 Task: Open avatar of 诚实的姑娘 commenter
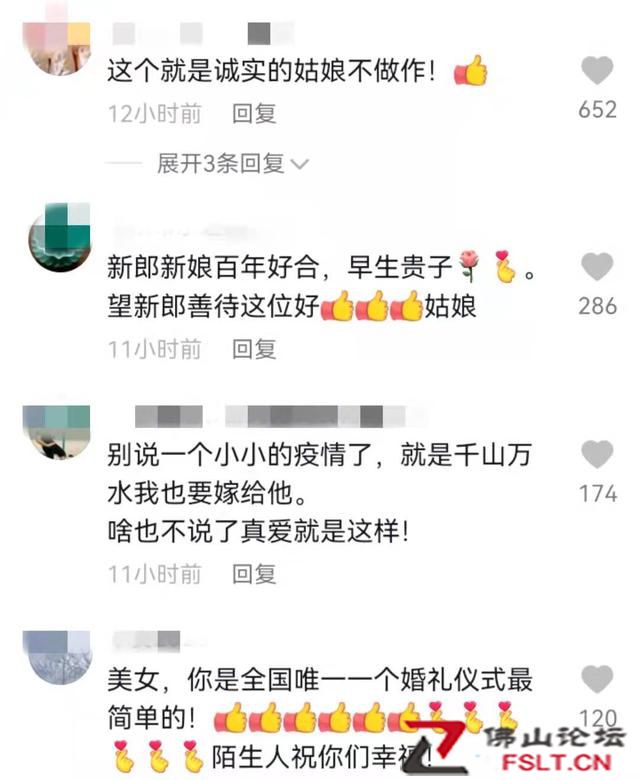(x=57, y=45)
